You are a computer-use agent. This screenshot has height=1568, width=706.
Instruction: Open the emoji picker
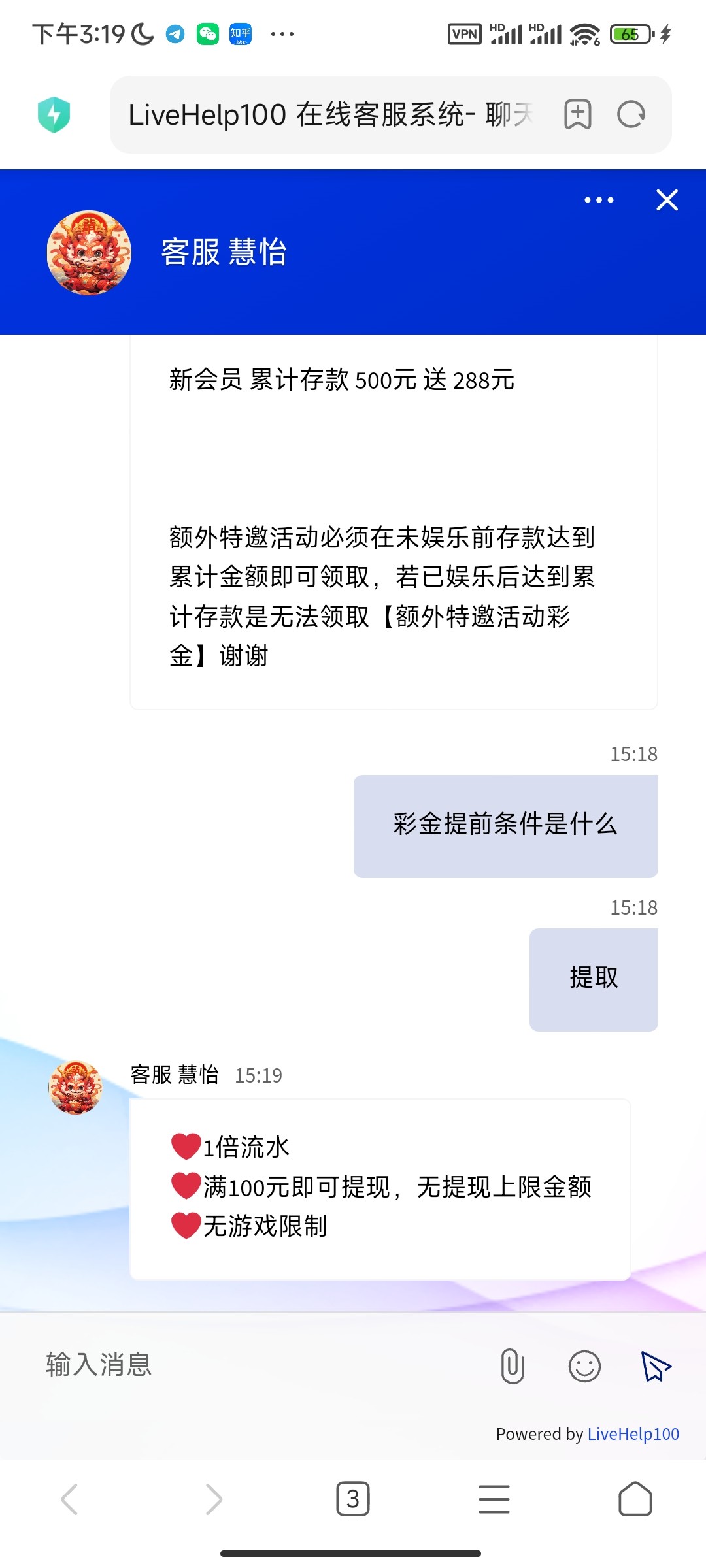[584, 1366]
